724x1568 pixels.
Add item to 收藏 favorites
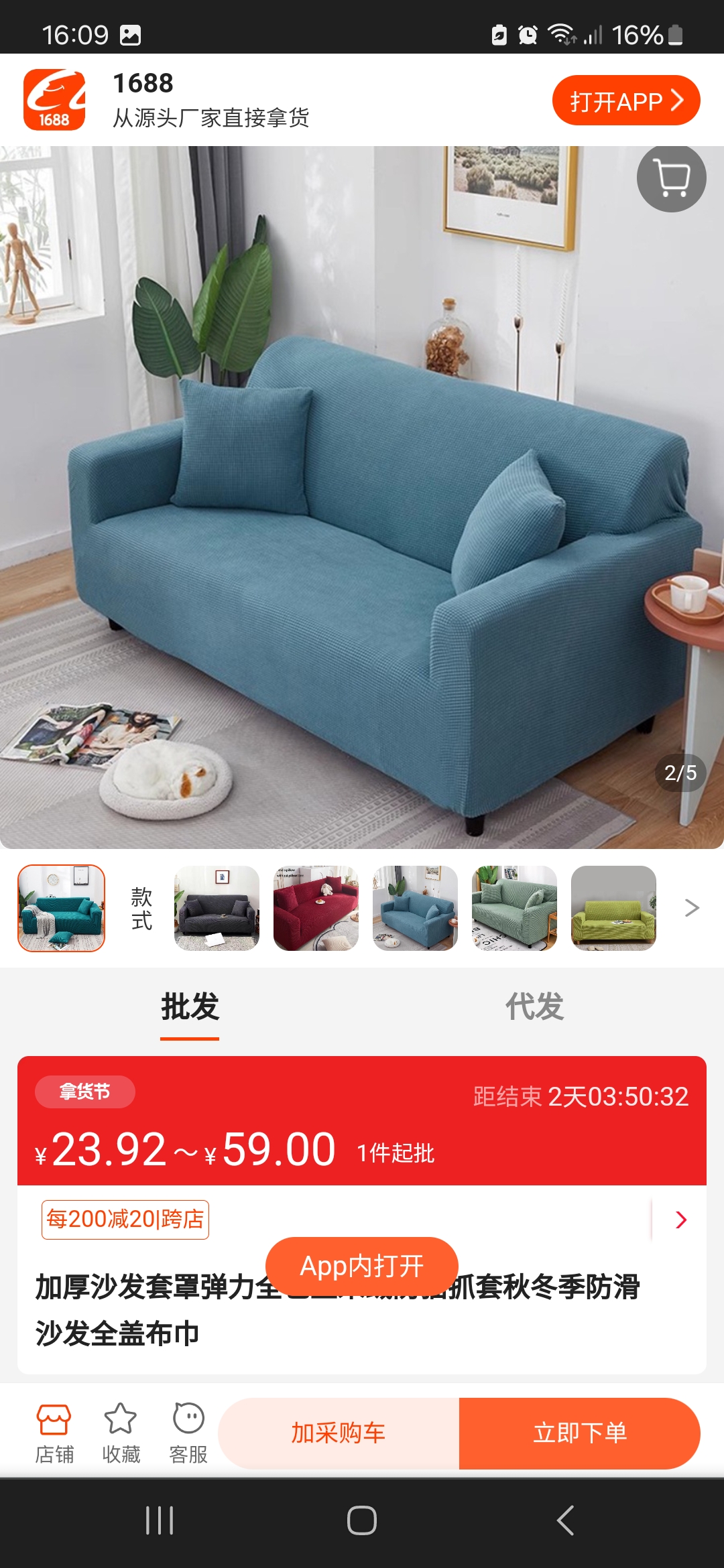pos(121,1433)
